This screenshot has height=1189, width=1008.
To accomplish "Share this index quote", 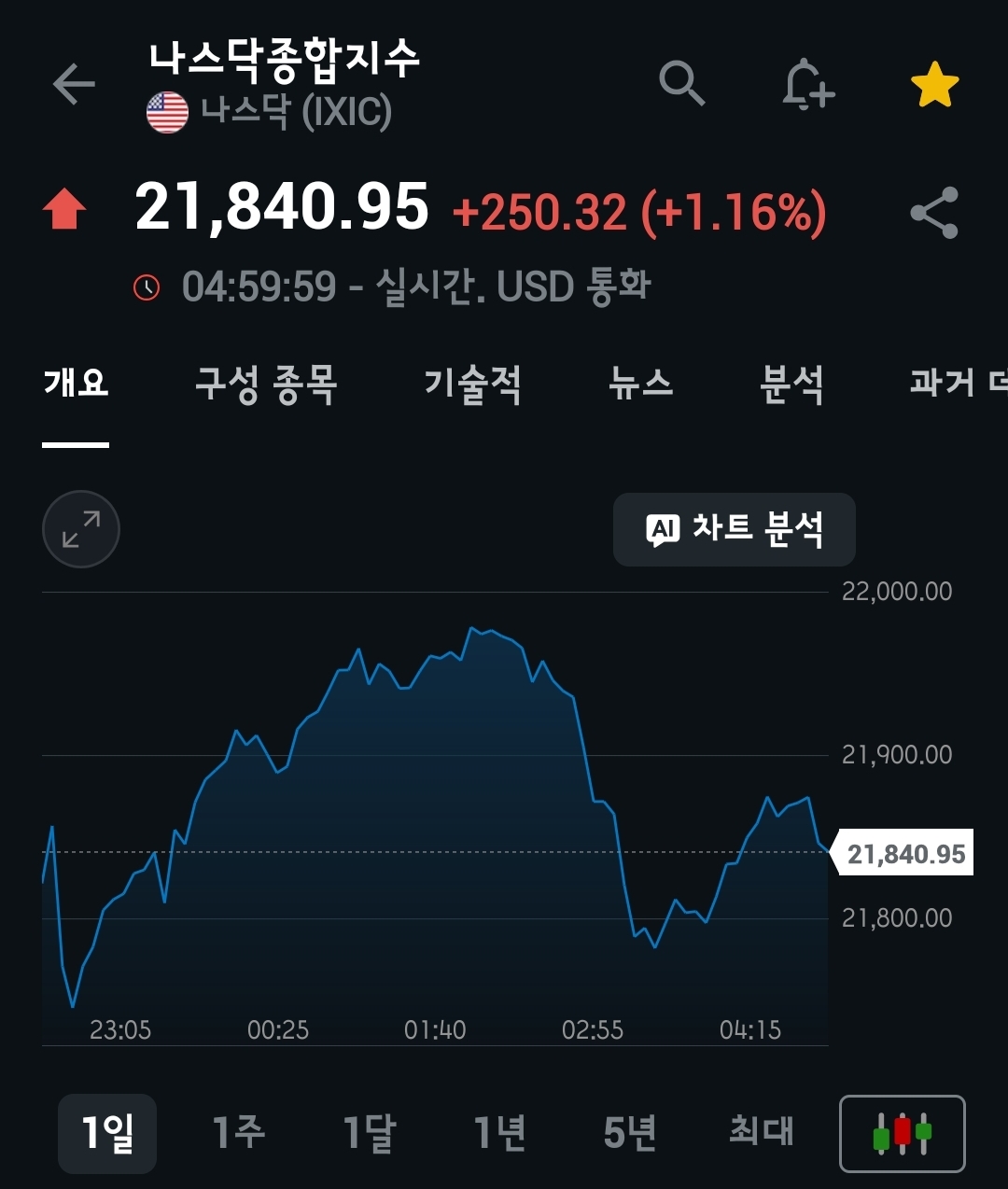I will point(934,213).
